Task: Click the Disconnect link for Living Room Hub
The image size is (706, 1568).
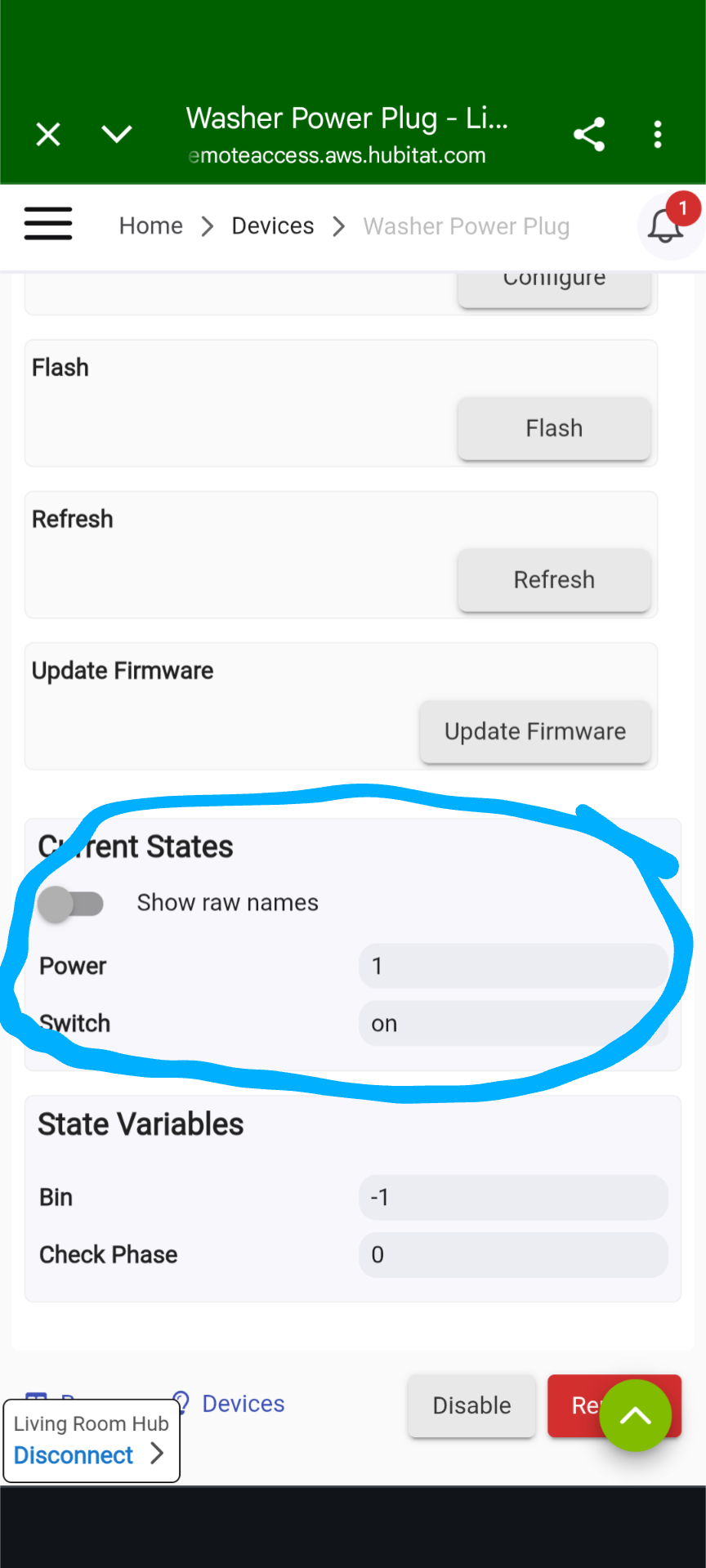Action: (73, 1455)
